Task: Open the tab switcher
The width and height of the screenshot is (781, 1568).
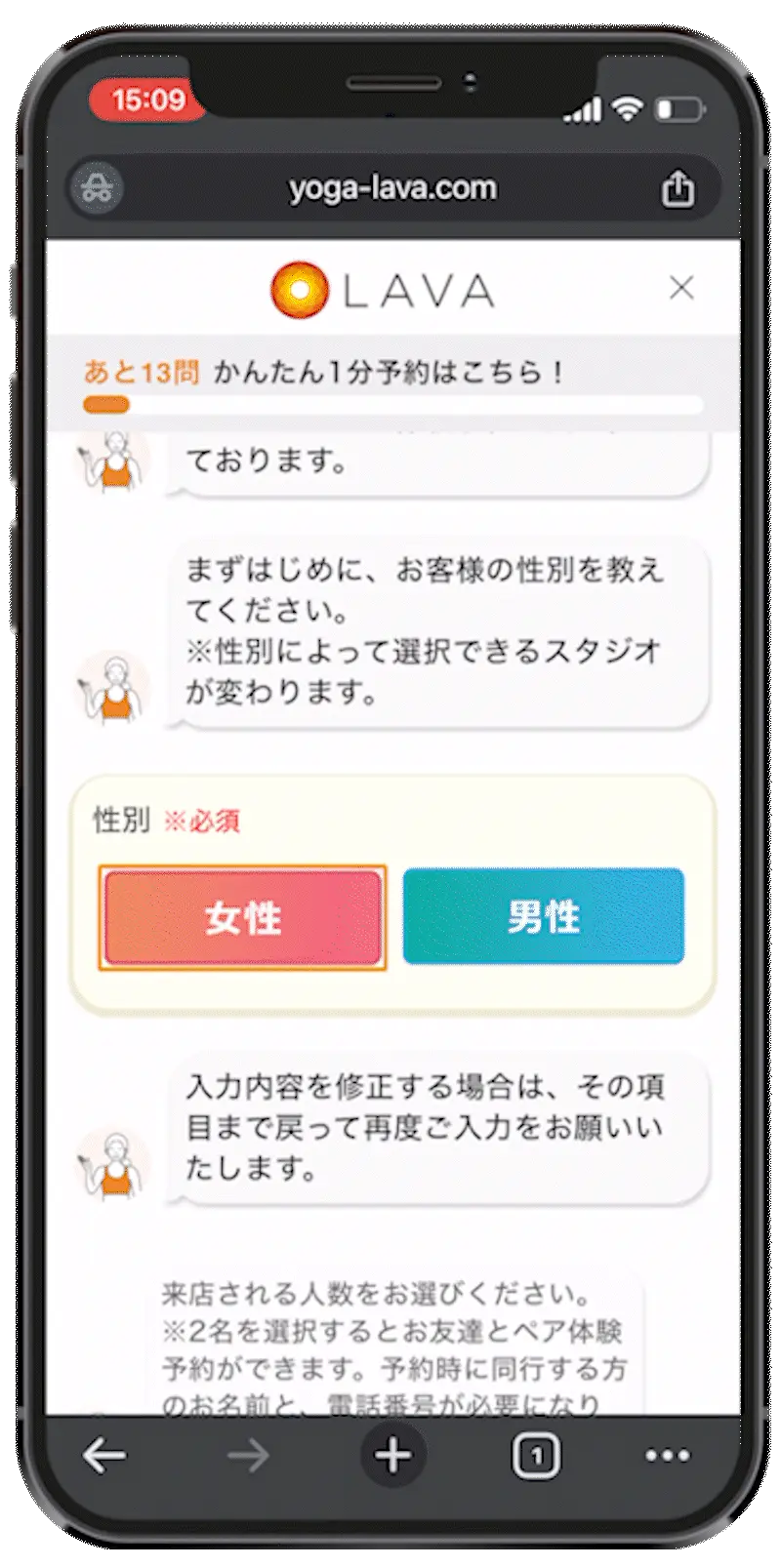Action: (x=535, y=1456)
